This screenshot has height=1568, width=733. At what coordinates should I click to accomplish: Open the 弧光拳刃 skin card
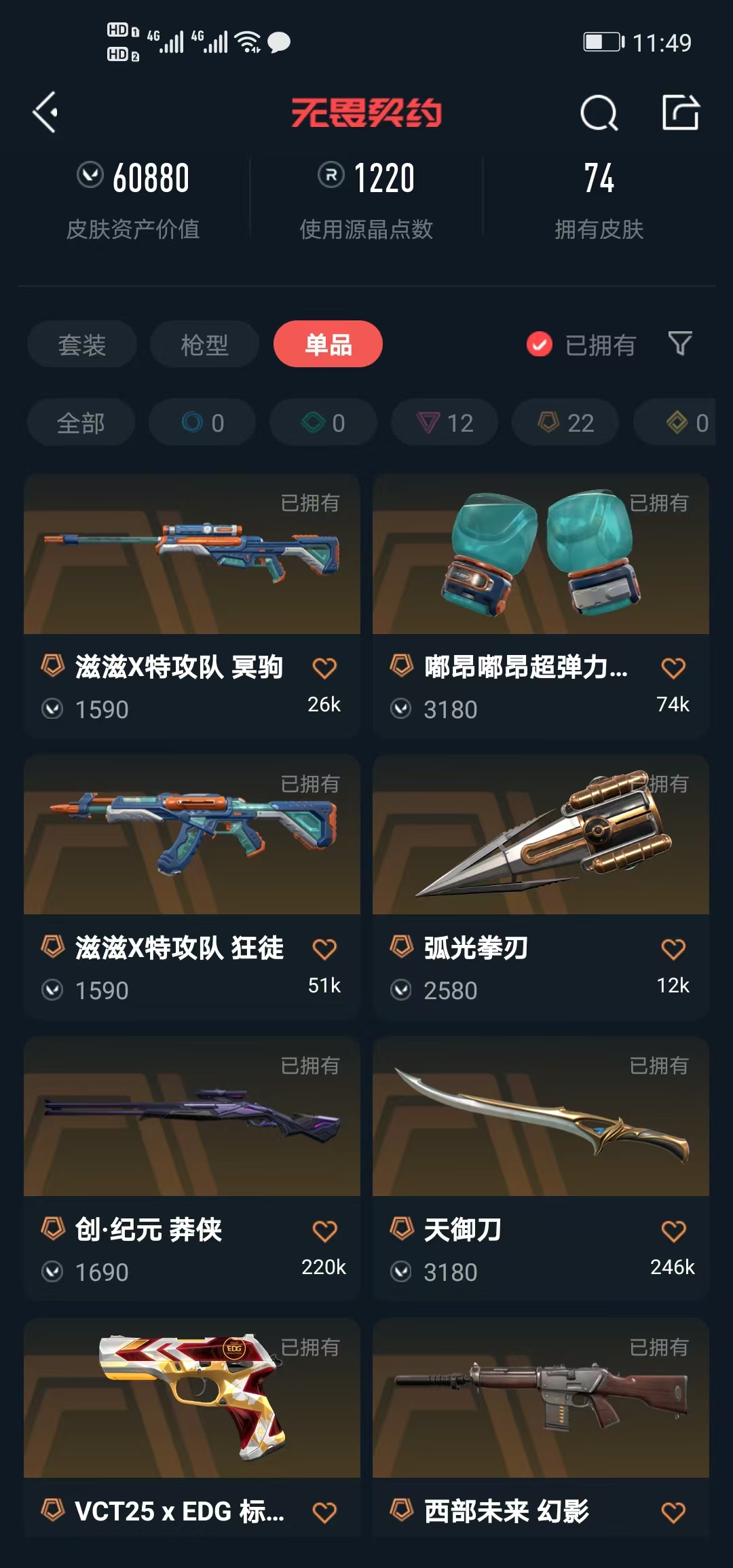[x=541, y=886]
